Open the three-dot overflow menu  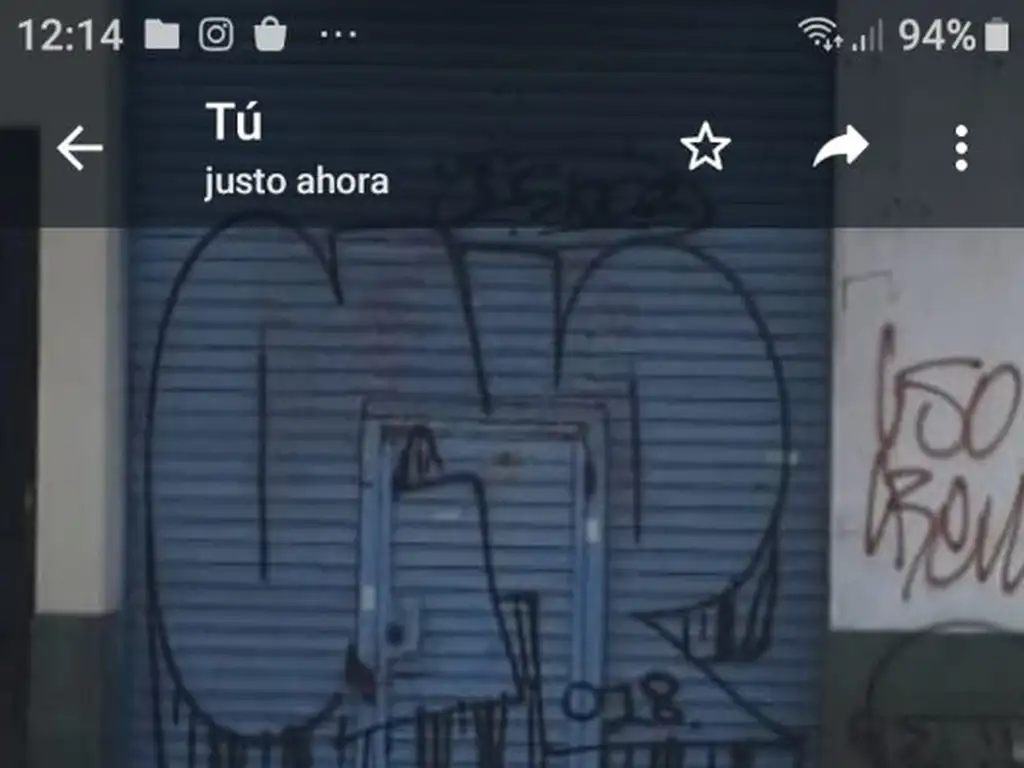click(961, 148)
